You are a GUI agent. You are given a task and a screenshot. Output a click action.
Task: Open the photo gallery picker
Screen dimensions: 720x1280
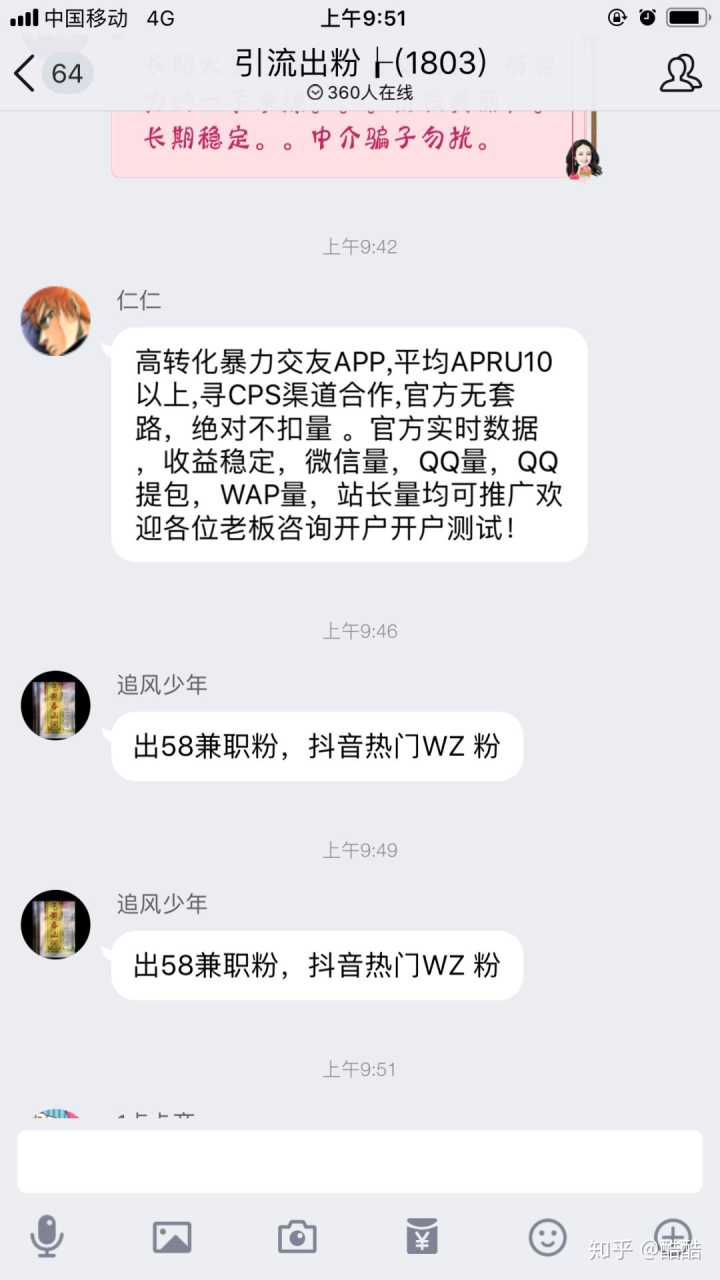click(172, 1237)
